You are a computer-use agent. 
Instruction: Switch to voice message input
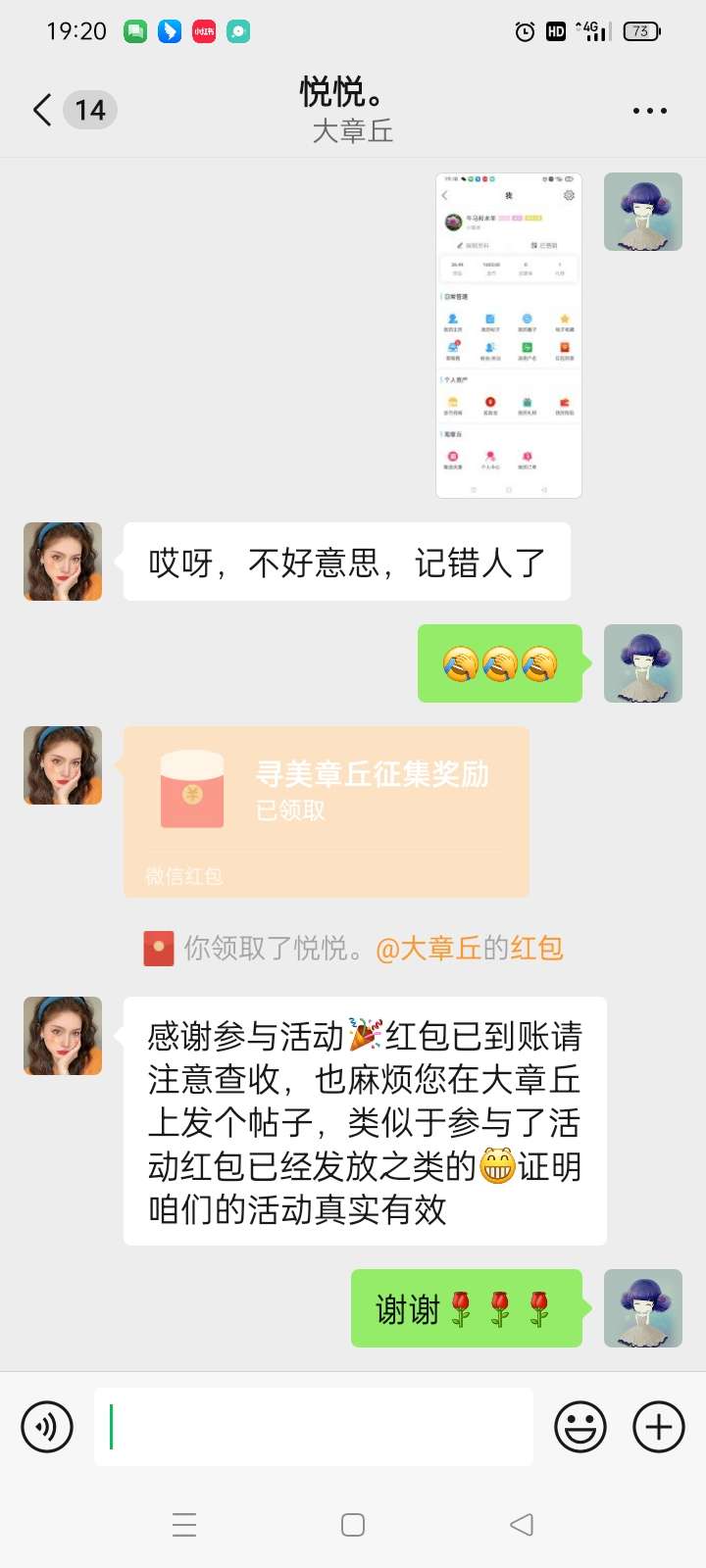point(47,1427)
